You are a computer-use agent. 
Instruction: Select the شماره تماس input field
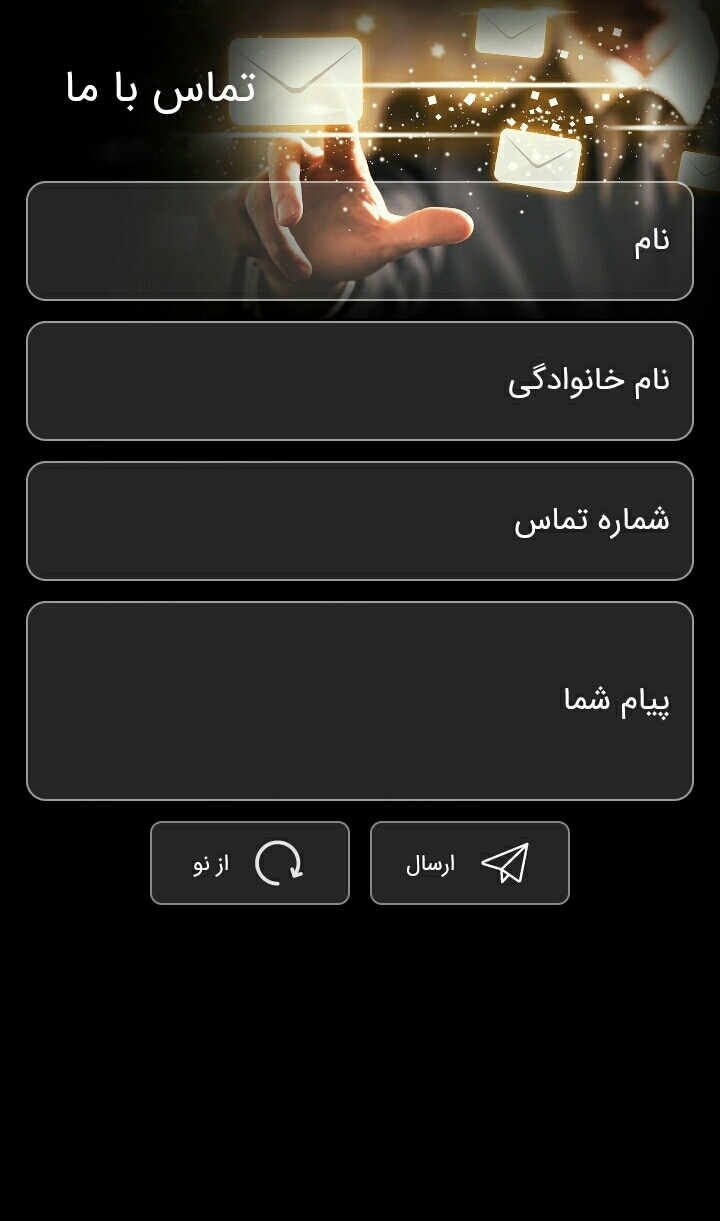(x=360, y=521)
